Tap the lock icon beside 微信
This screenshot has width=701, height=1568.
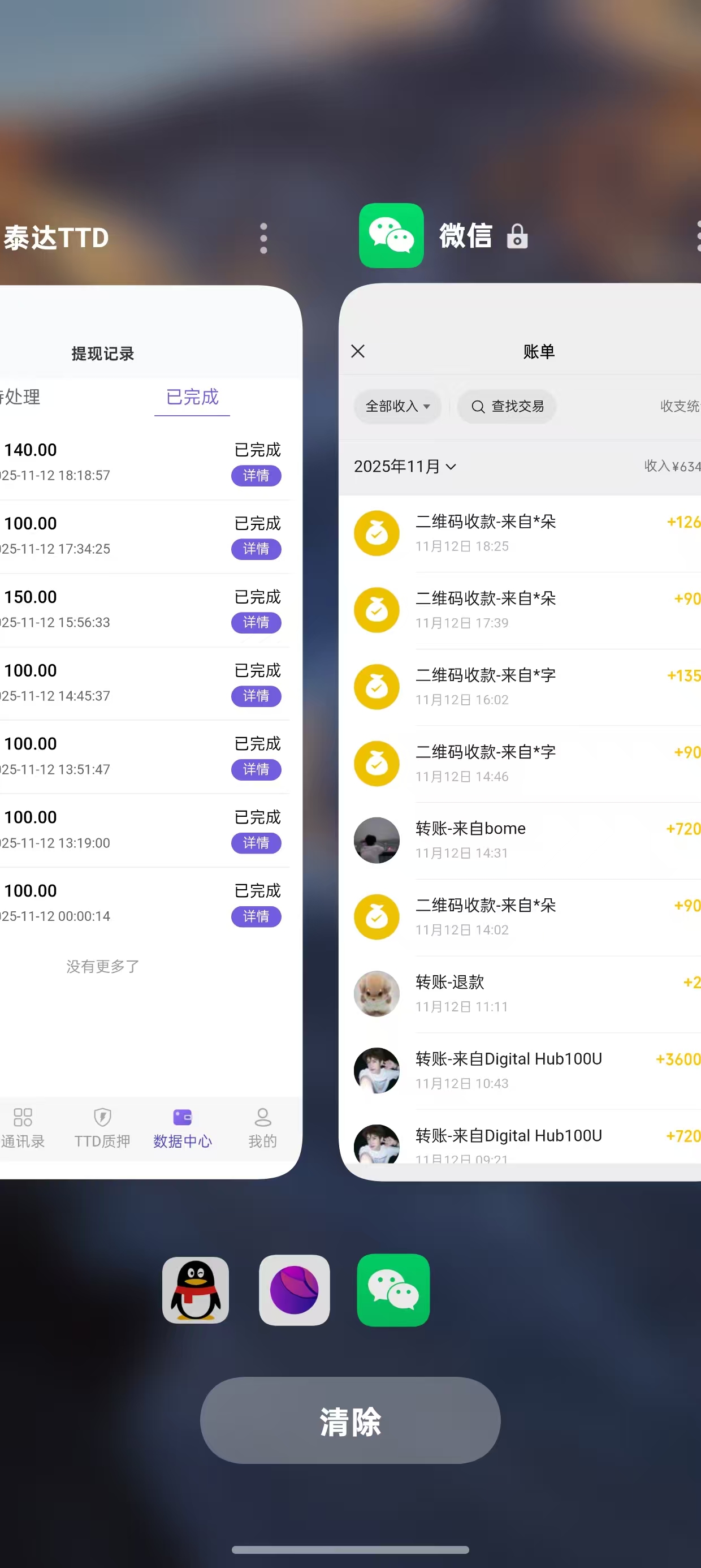click(x=517, y=236)
